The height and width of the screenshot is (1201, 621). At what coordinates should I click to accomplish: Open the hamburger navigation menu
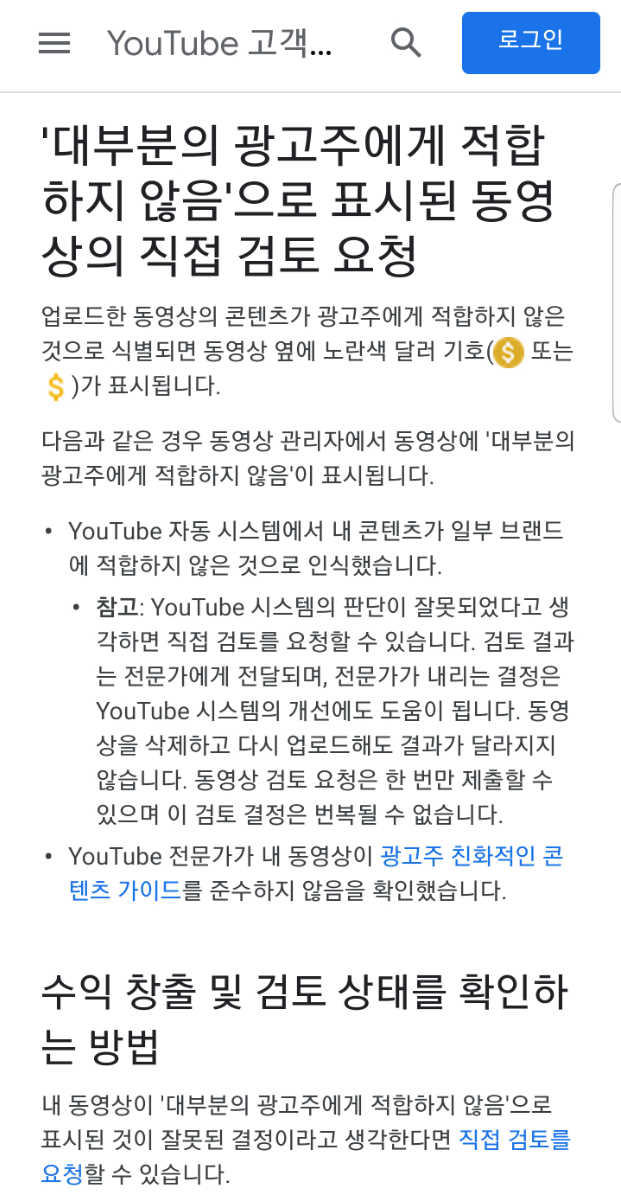54,43
